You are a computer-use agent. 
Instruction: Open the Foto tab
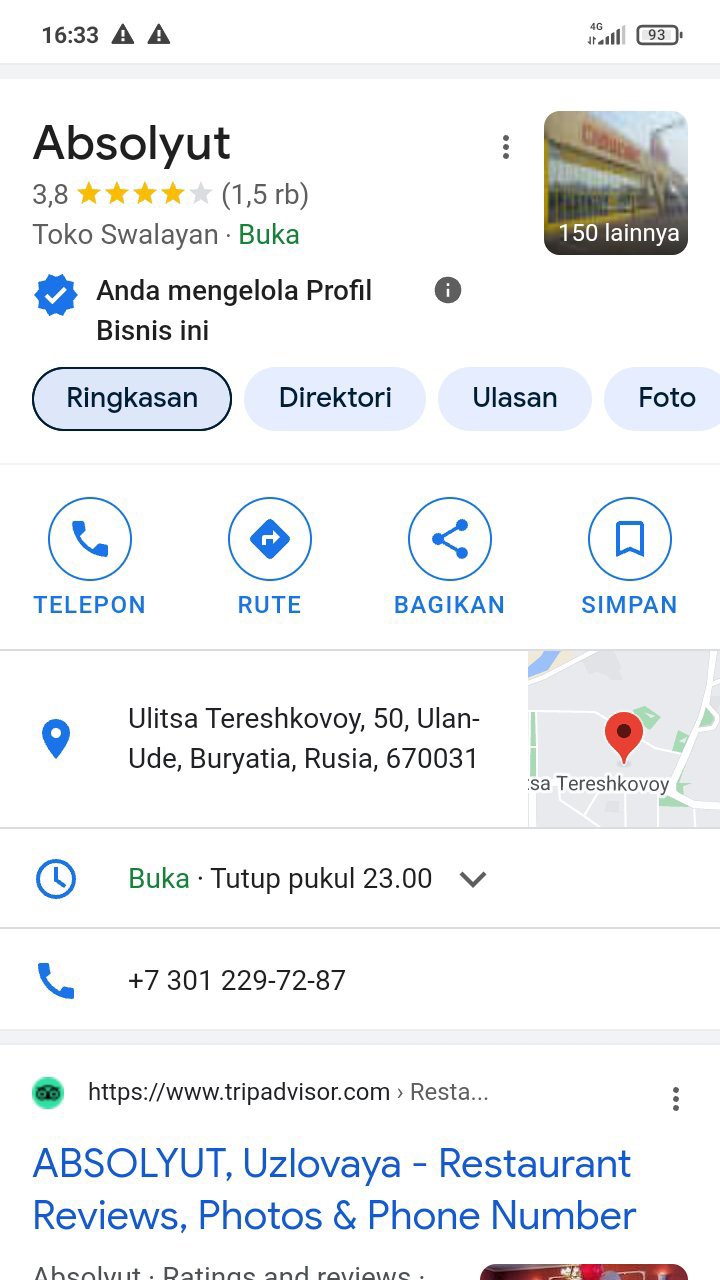[666, 398]
